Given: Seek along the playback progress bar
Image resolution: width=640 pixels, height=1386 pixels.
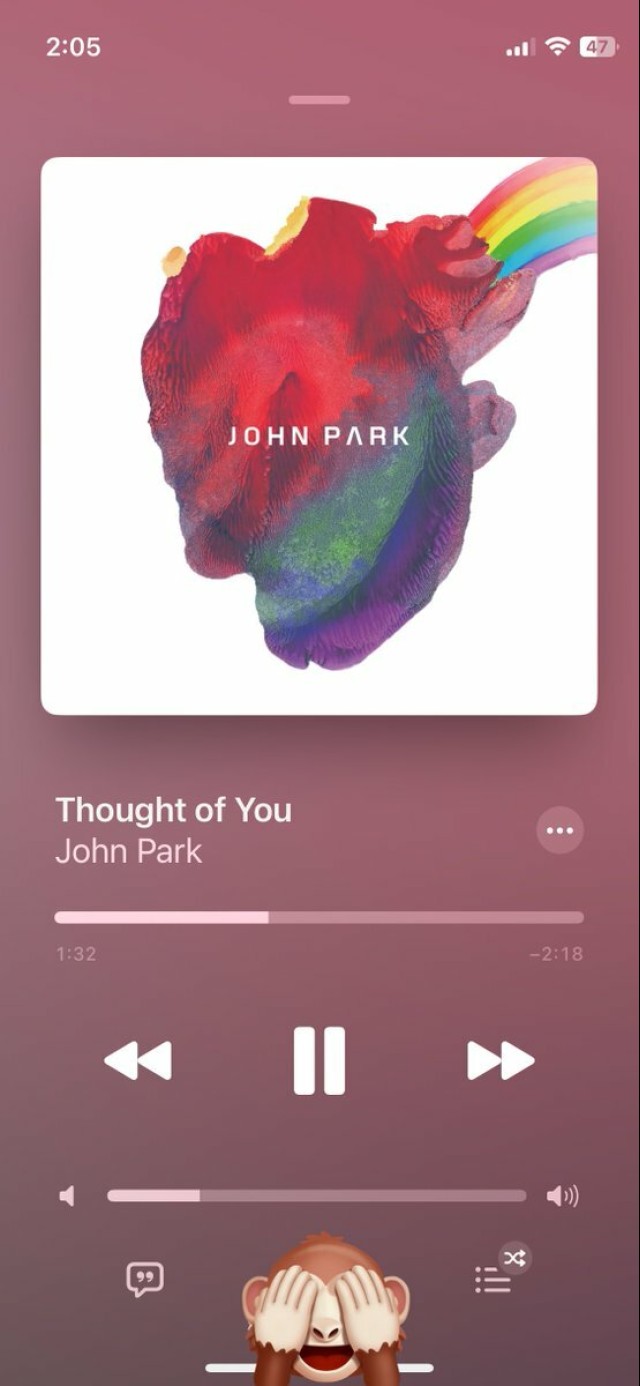Looking at the screenshot, I should tap(319, 918).
